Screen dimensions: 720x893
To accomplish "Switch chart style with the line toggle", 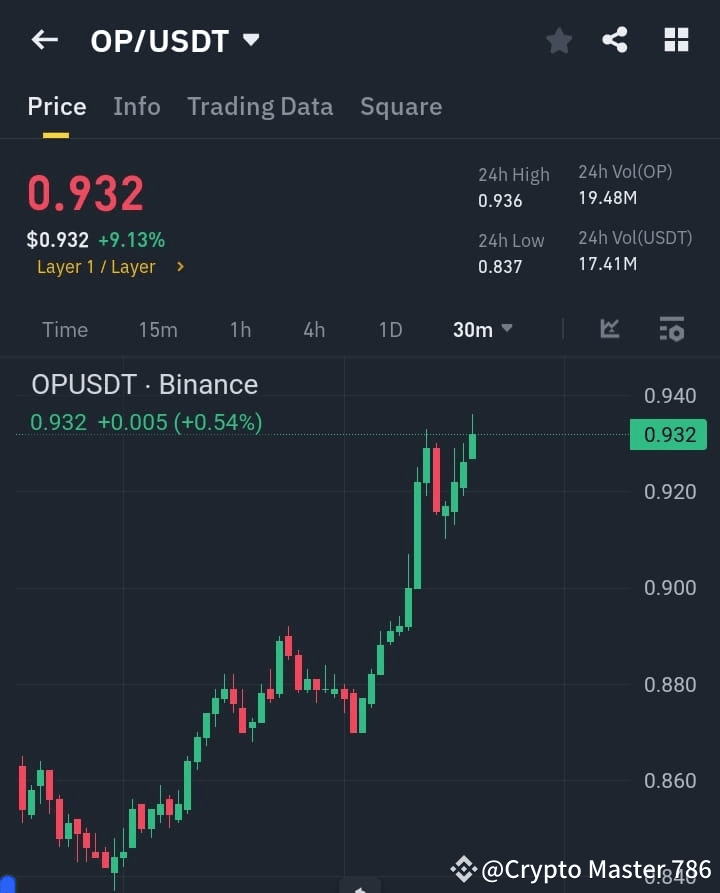I will click(610, 329).
